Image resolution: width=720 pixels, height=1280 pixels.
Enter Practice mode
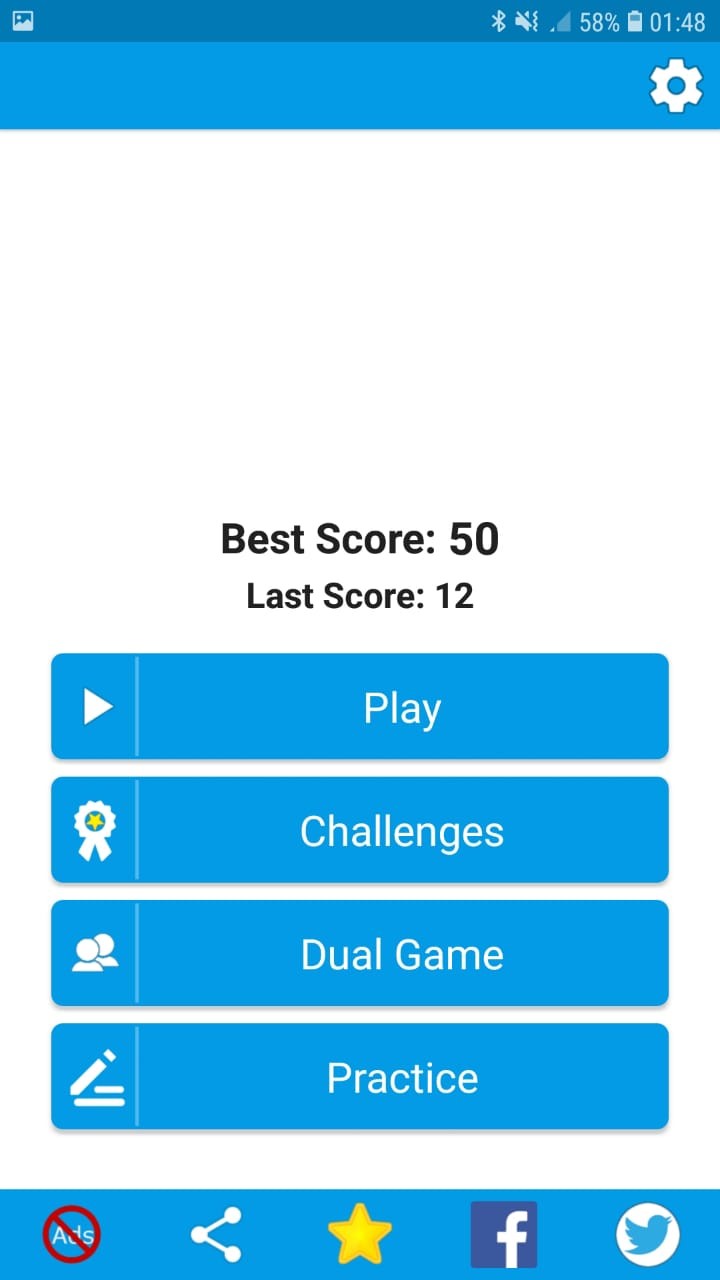(360, 1076)
